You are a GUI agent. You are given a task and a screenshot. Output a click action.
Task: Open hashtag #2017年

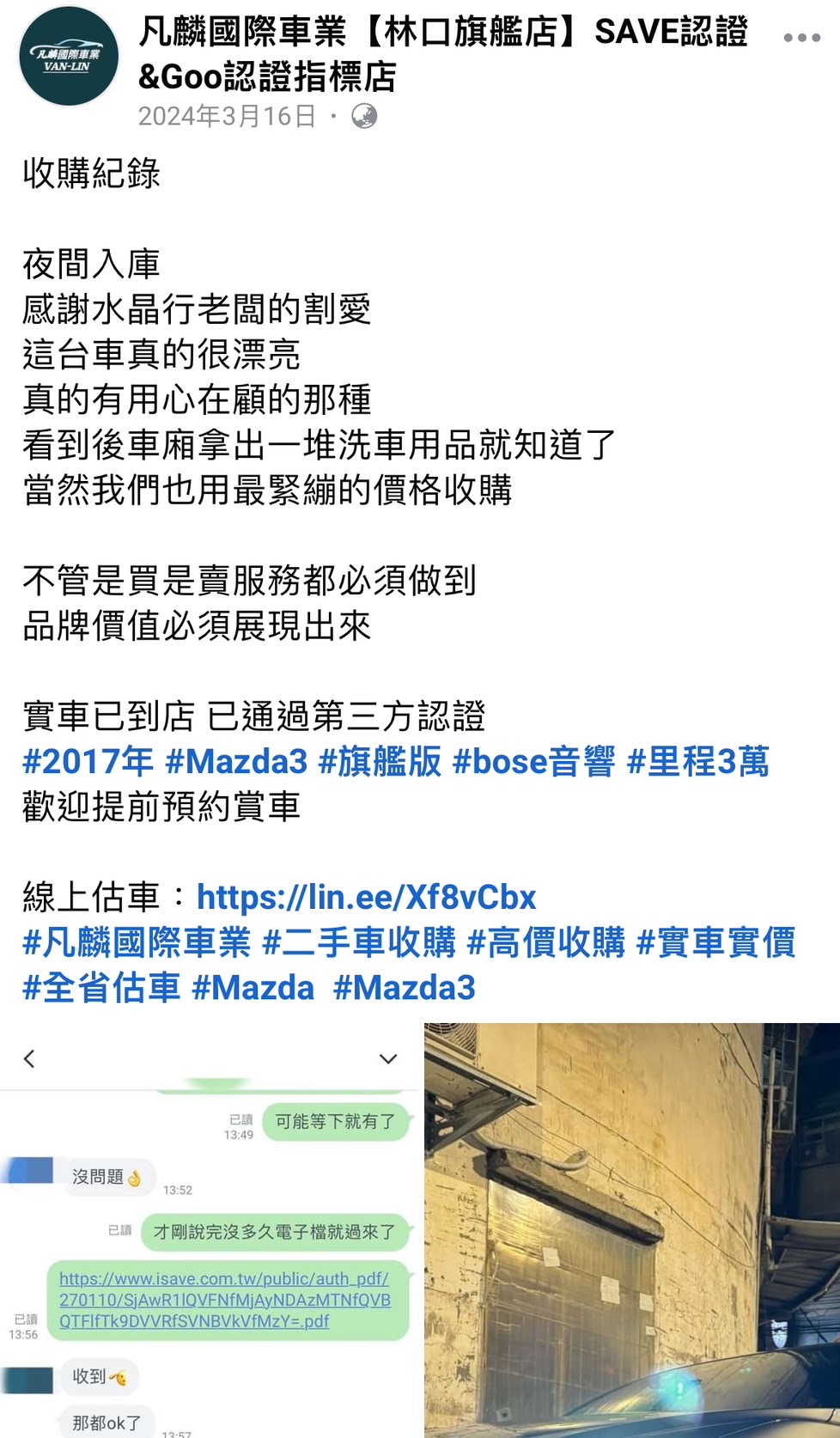click(88, 762)
